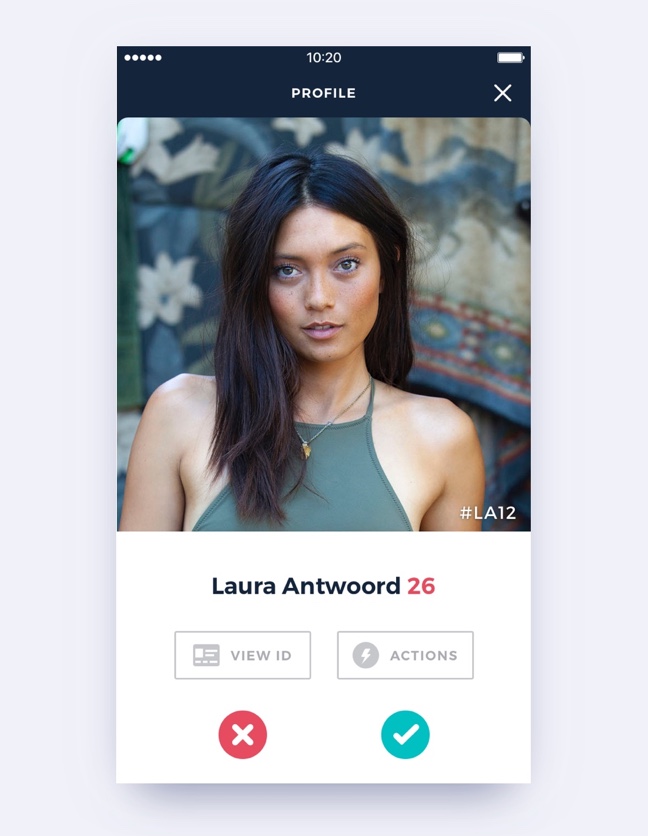Open the View ID button

point(243,655)
